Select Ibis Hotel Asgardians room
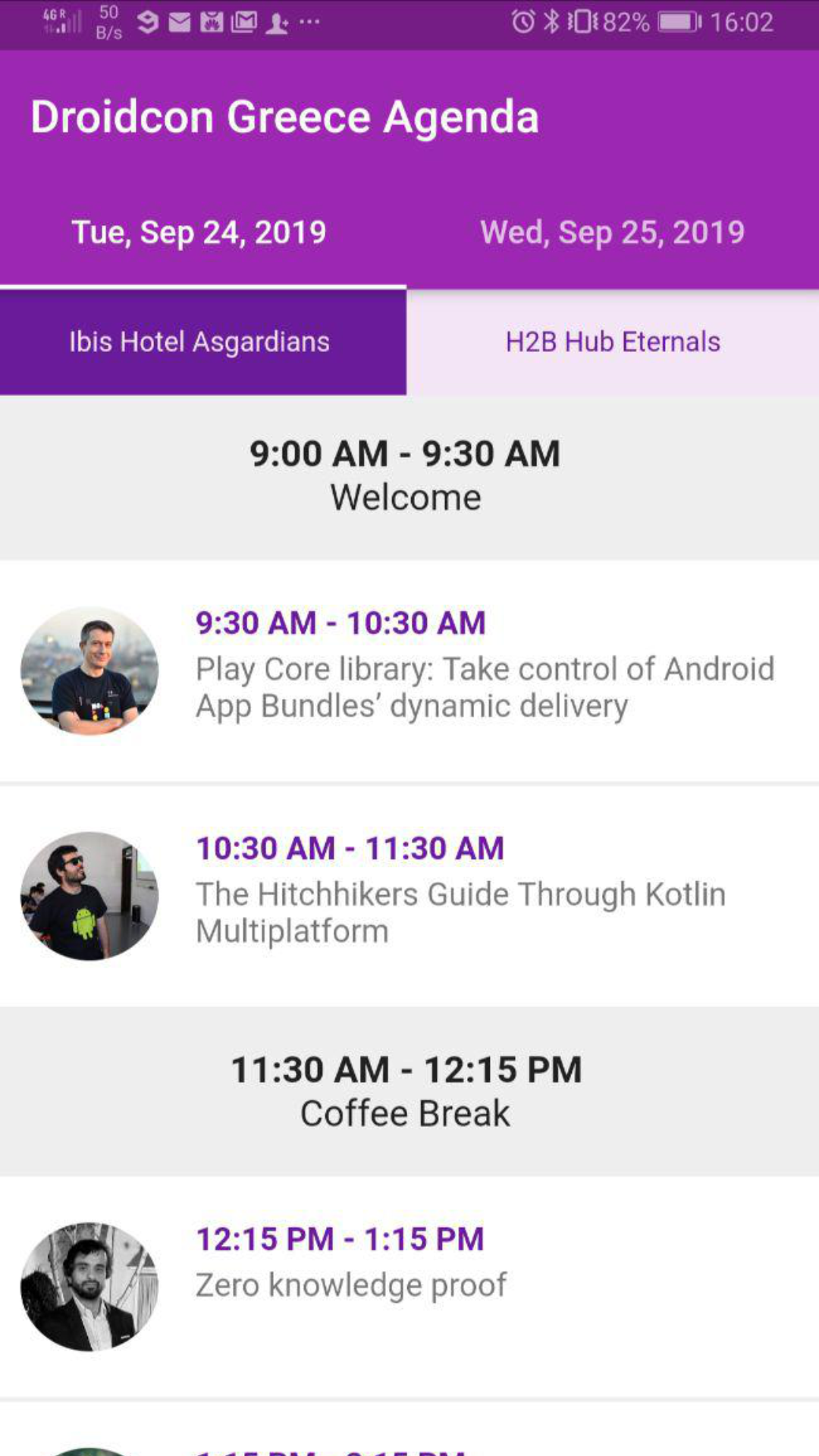Image resolution: width=819 pixels, height=1456 pixels. 200,342
